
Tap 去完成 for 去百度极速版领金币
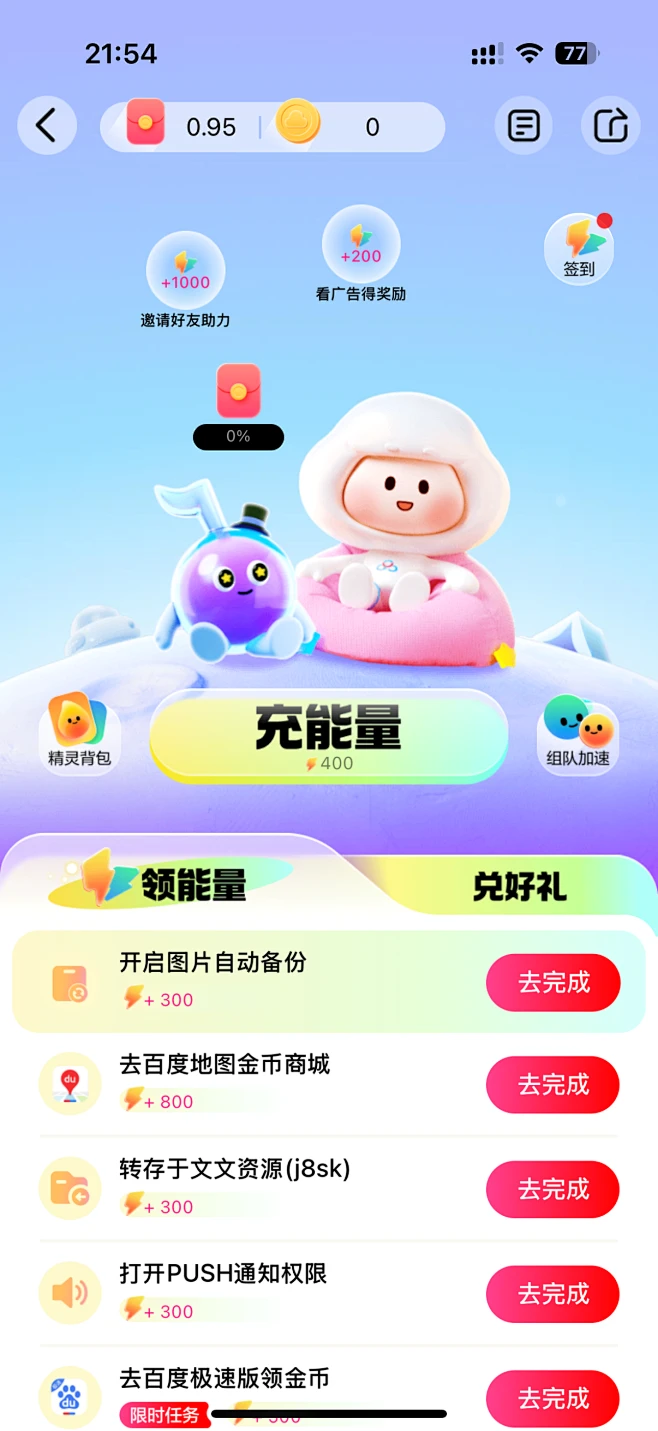coord(553,1398)
